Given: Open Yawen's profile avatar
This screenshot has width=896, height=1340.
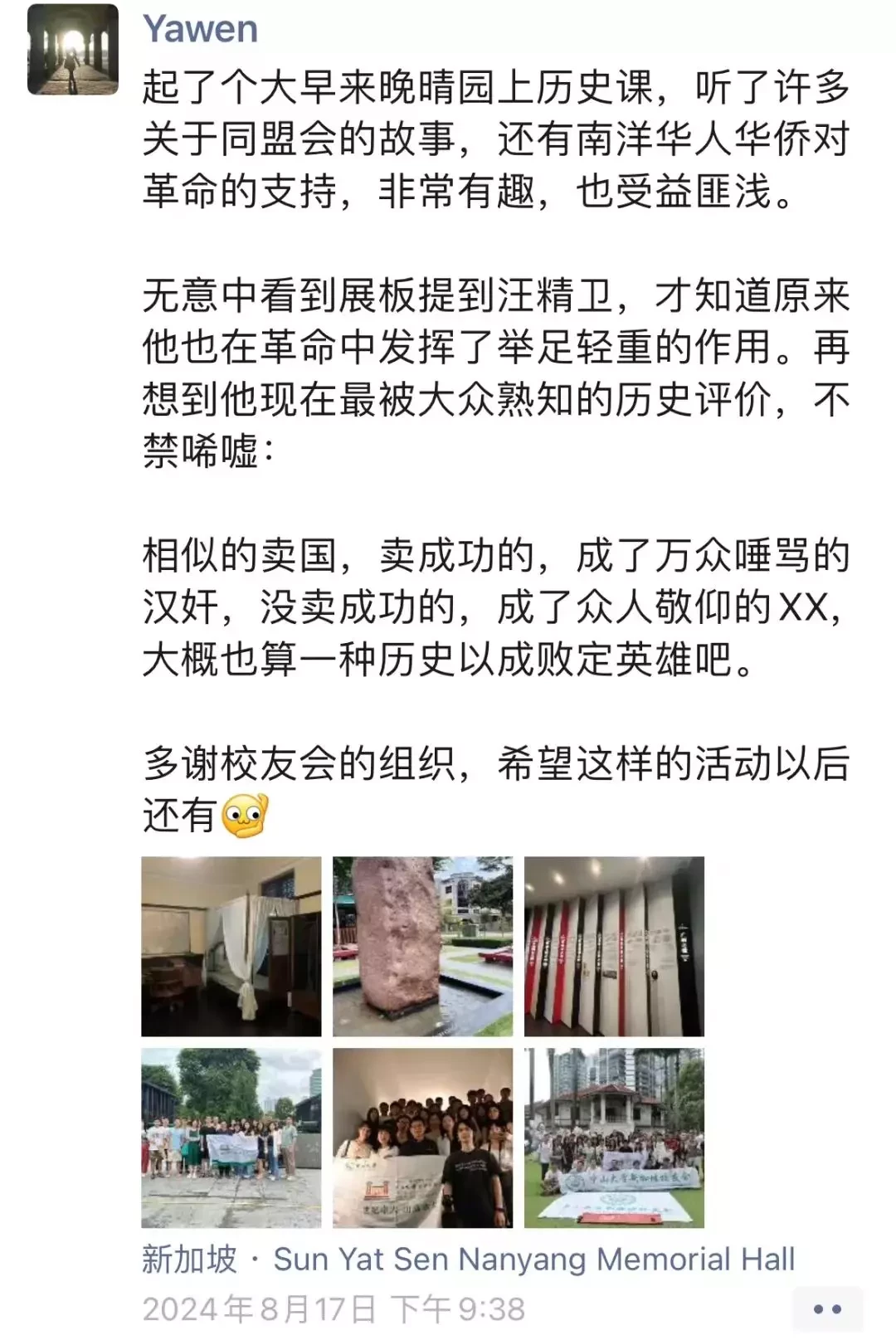Looking at the screenshot, I should point(73,50).
